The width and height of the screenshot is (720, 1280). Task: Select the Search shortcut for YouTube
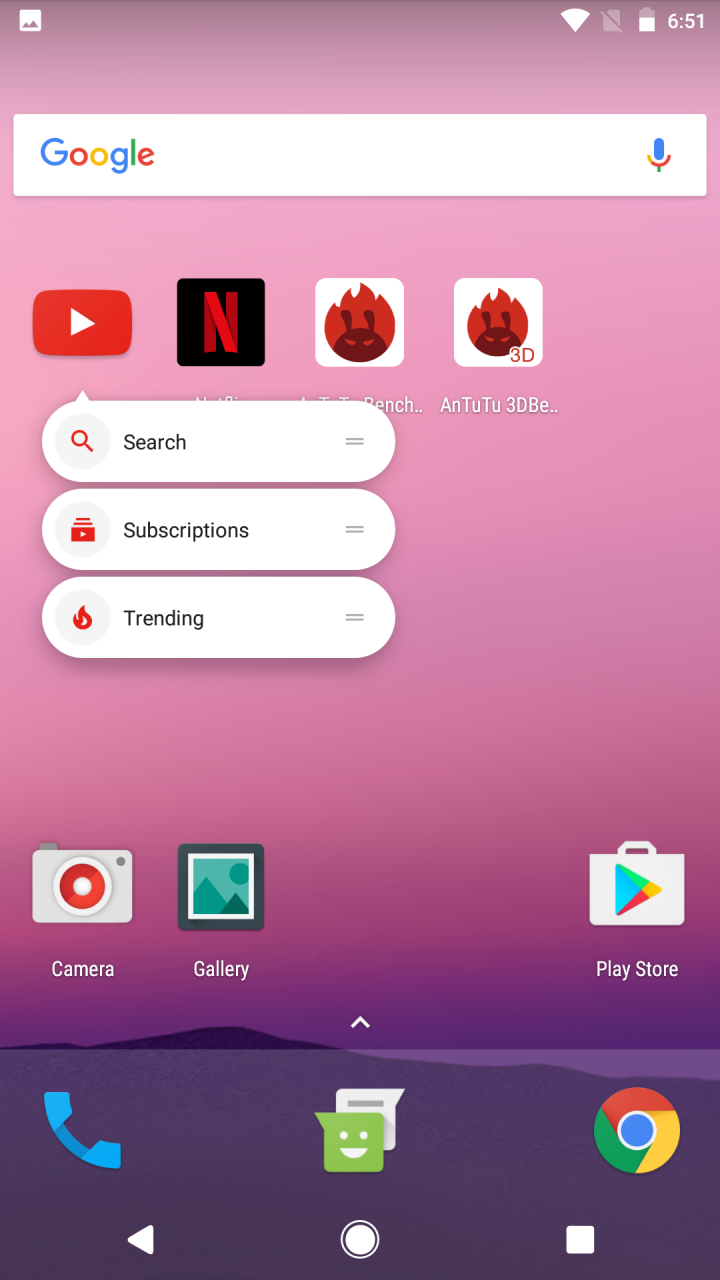coord(218,442)
